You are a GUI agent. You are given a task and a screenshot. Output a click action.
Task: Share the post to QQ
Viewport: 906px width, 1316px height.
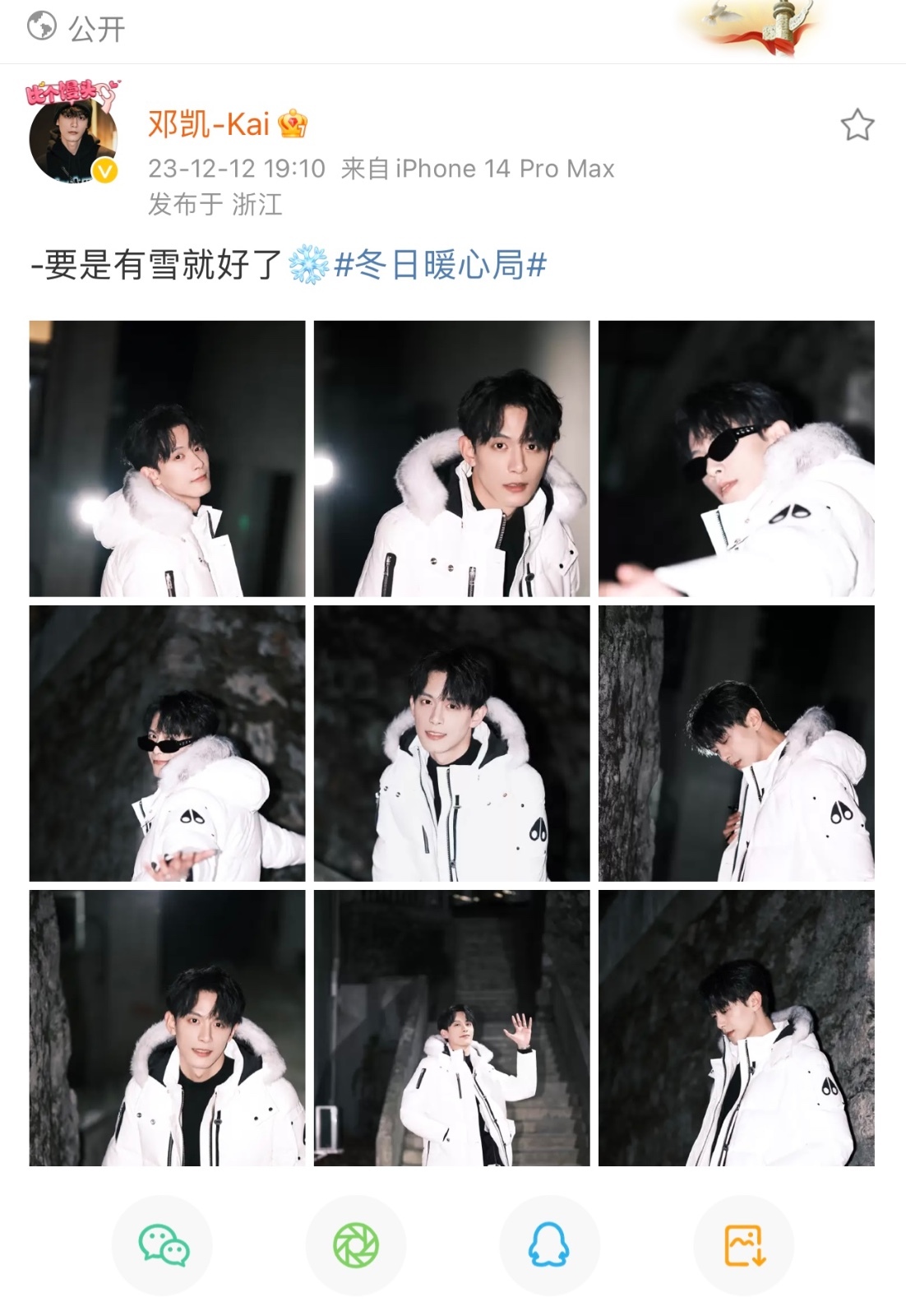pos(549,1244)
